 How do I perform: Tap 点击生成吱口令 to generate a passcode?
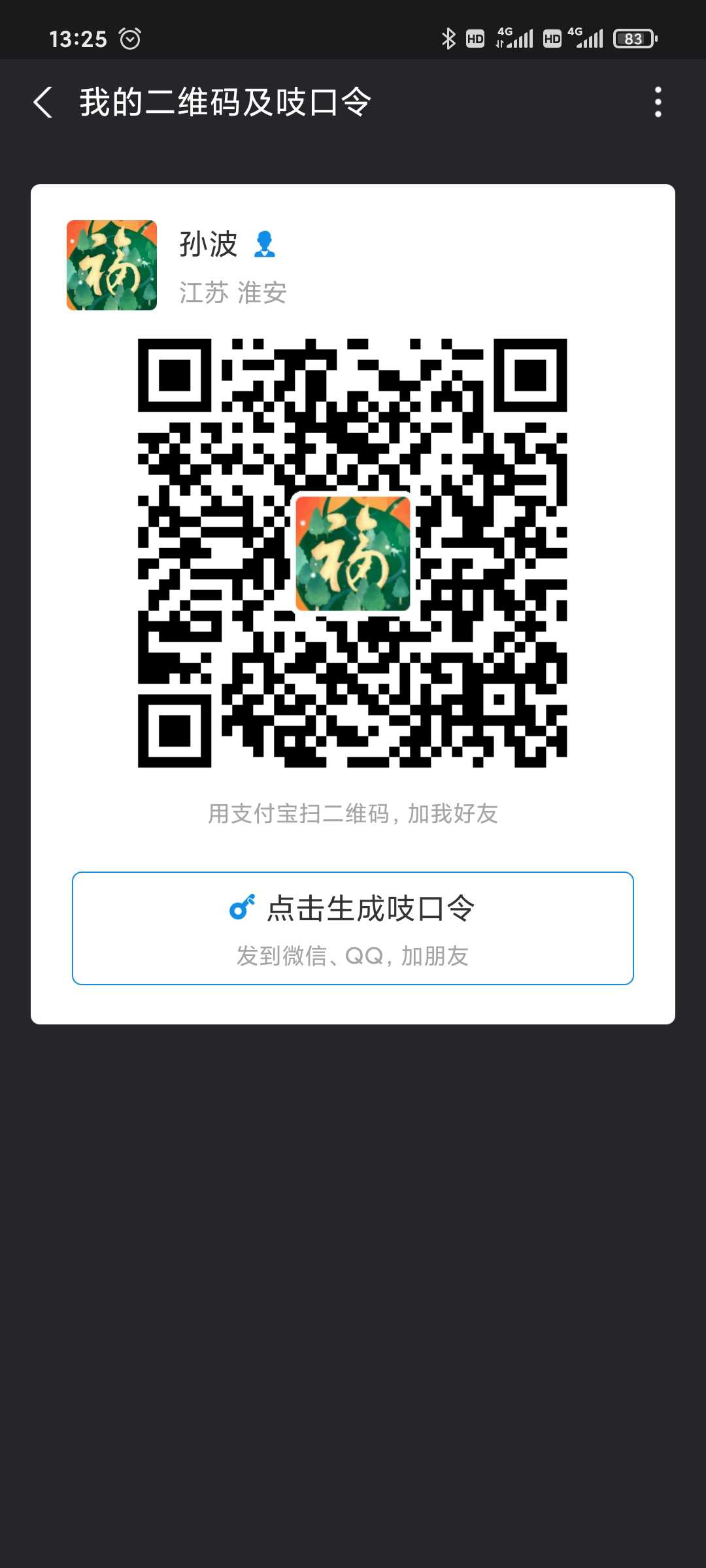pyautogui.click(x=353, y=928)
